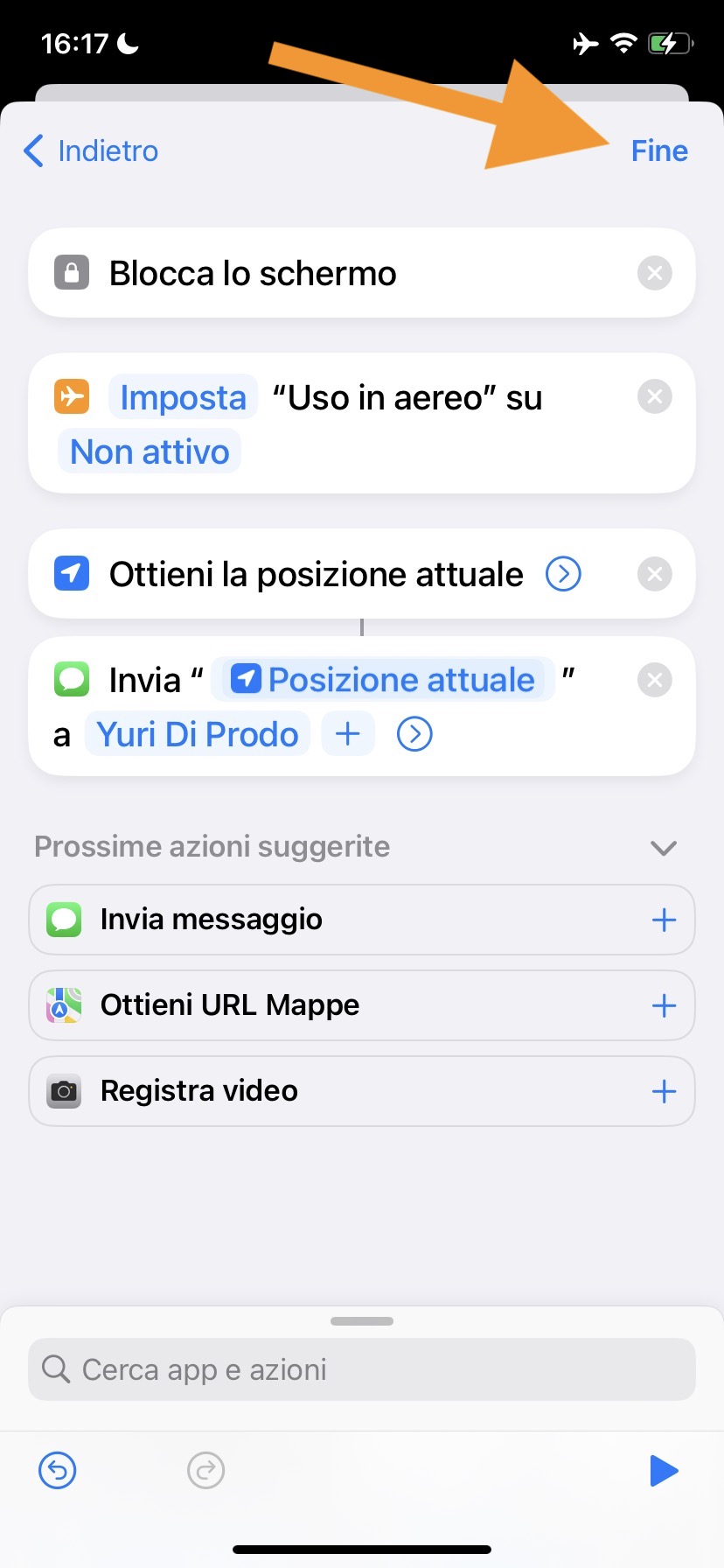Edit the Posizione attuale message variable

[x=386, y=680]
